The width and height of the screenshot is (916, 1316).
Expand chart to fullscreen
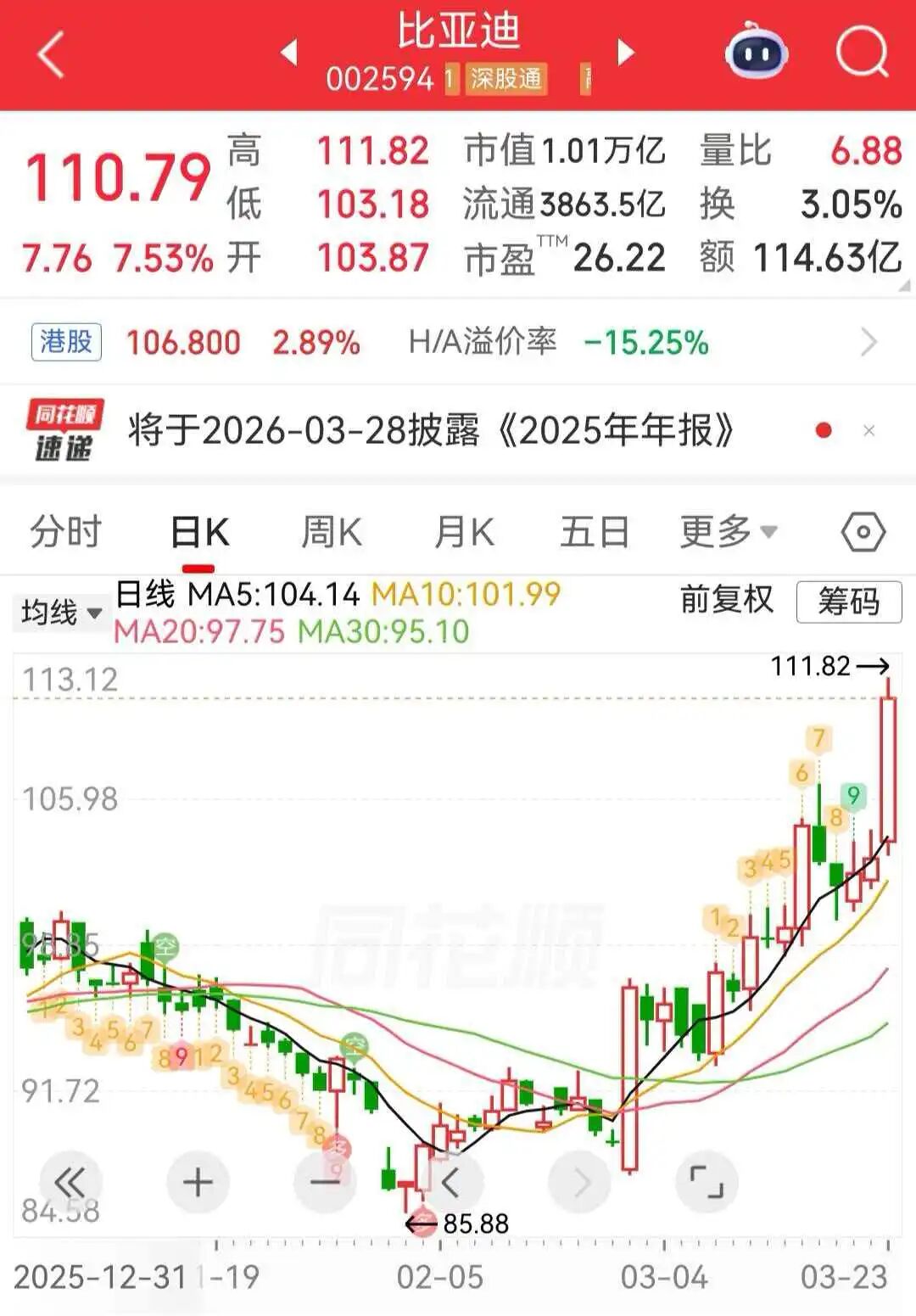707,1182
